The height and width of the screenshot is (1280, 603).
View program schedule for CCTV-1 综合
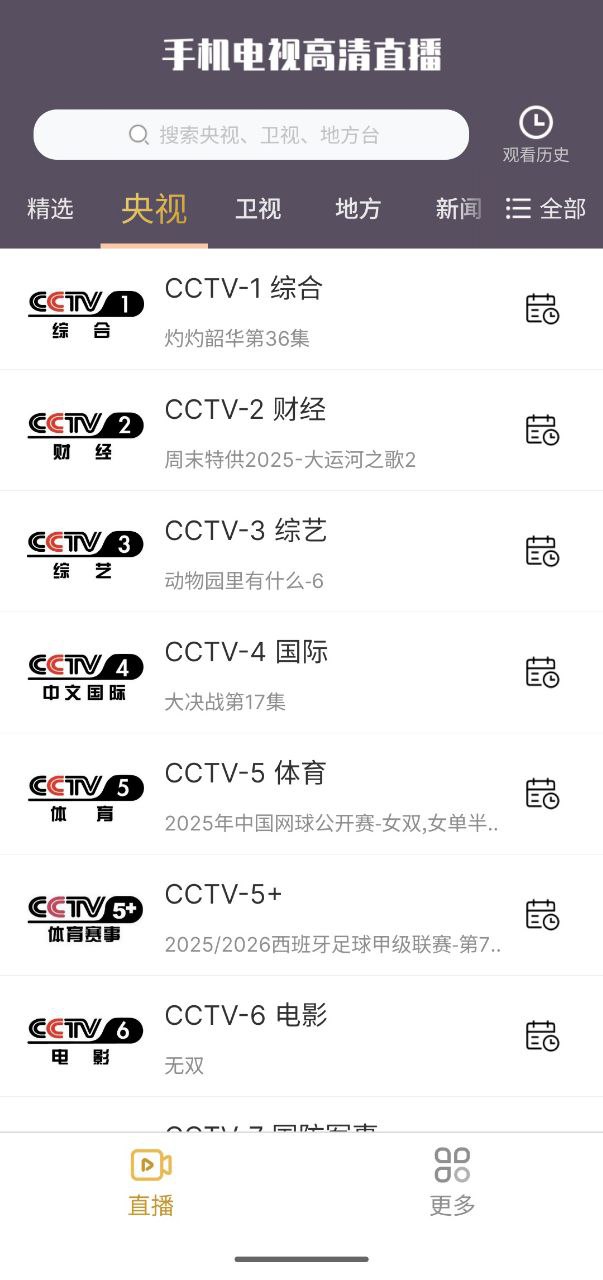[542, 308]
